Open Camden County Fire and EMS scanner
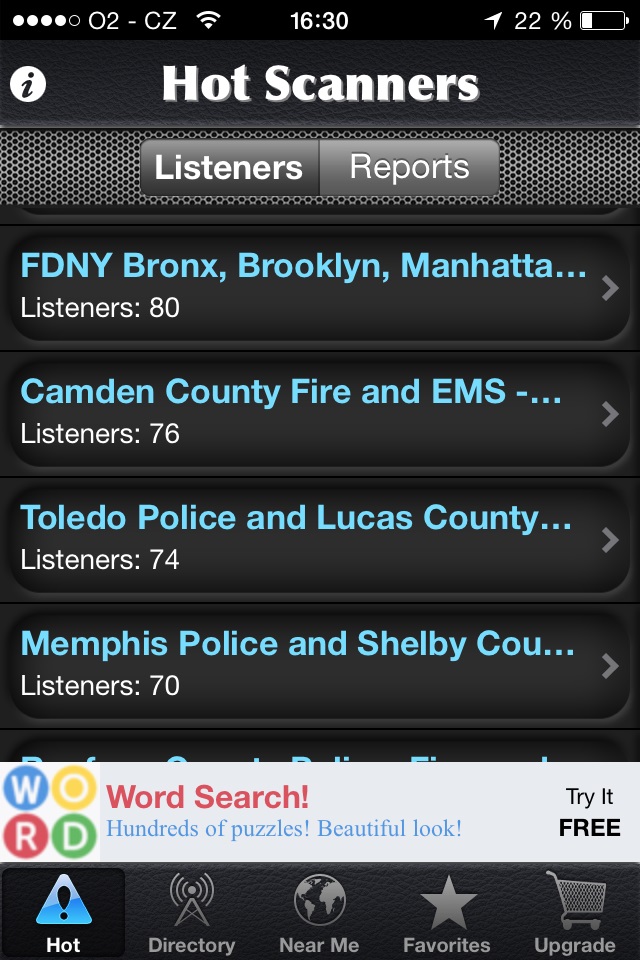Viewport: 640px width, 960px height. point(318,412)
